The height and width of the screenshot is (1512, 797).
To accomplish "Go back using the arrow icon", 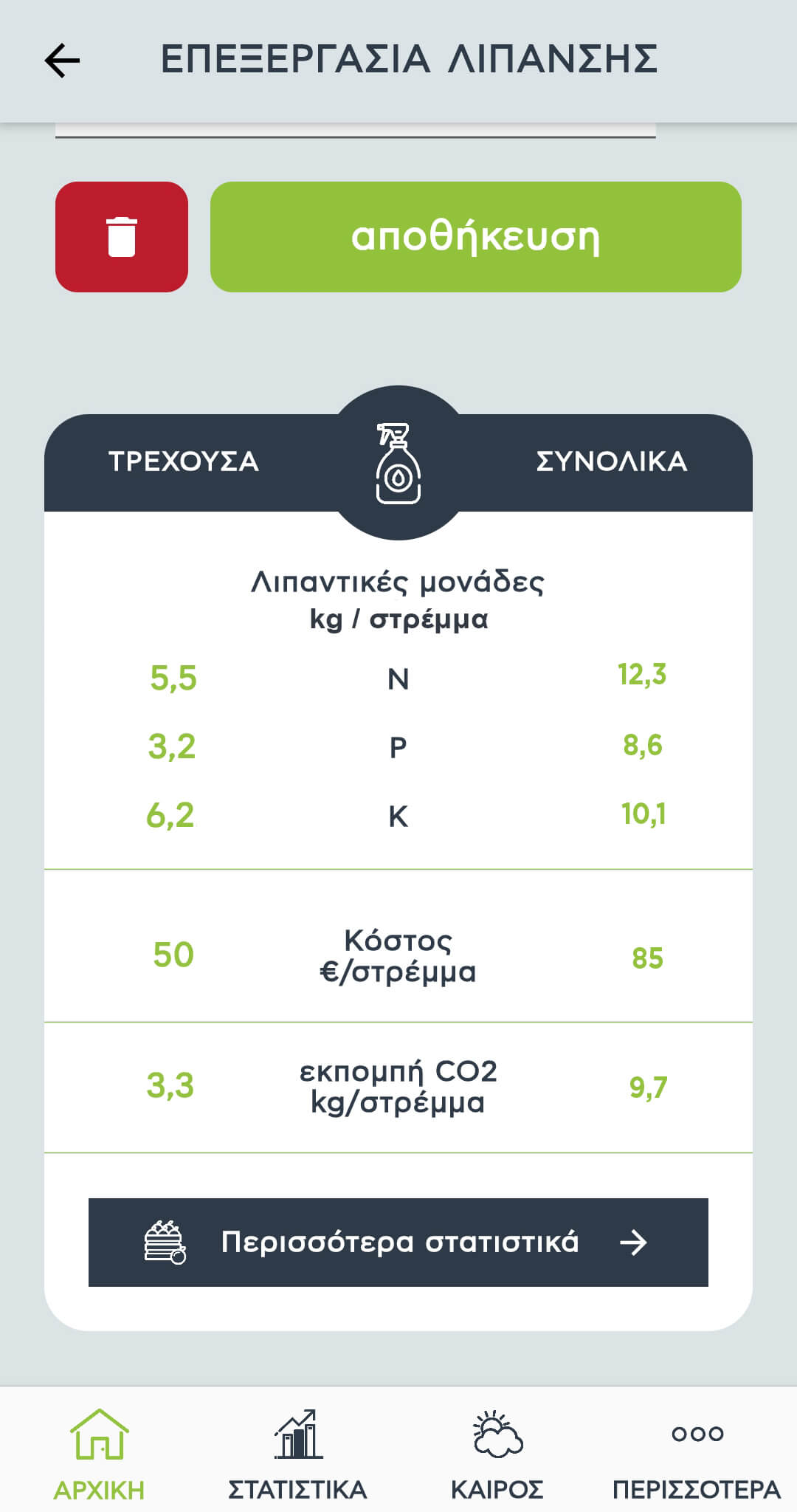I will (x=62, y=61).
